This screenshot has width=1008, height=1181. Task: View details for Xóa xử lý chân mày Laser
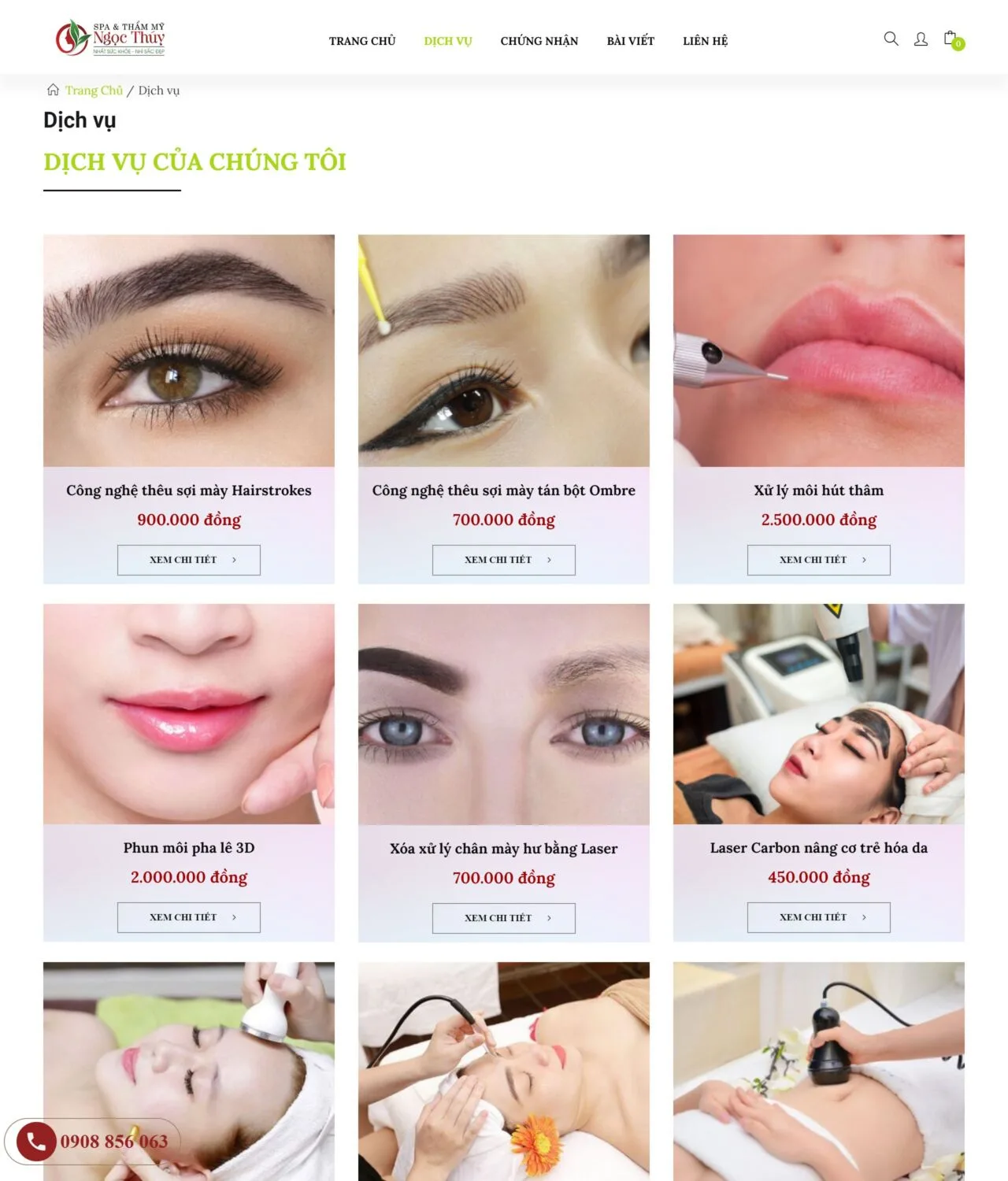(504, 918)
